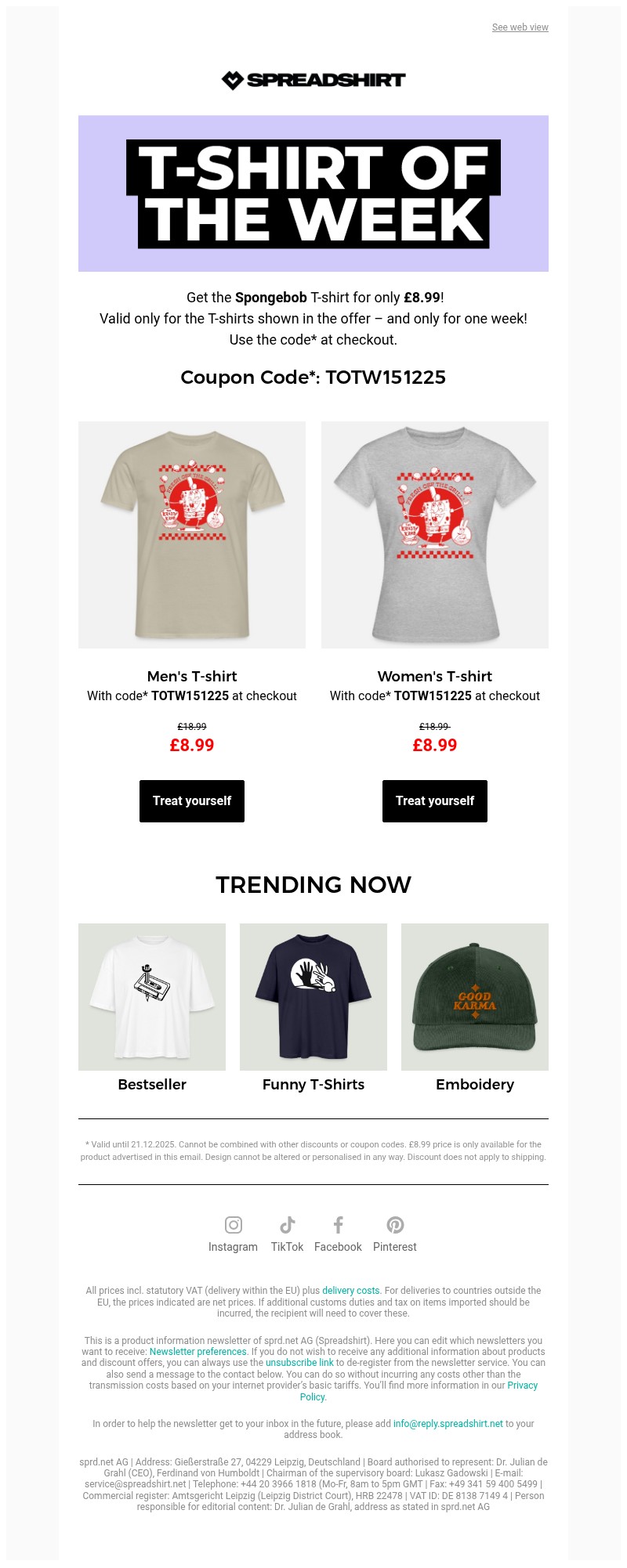Open the Men's T-shirt product image
The image size is (627, 1568).
click(x=192, y=534)
